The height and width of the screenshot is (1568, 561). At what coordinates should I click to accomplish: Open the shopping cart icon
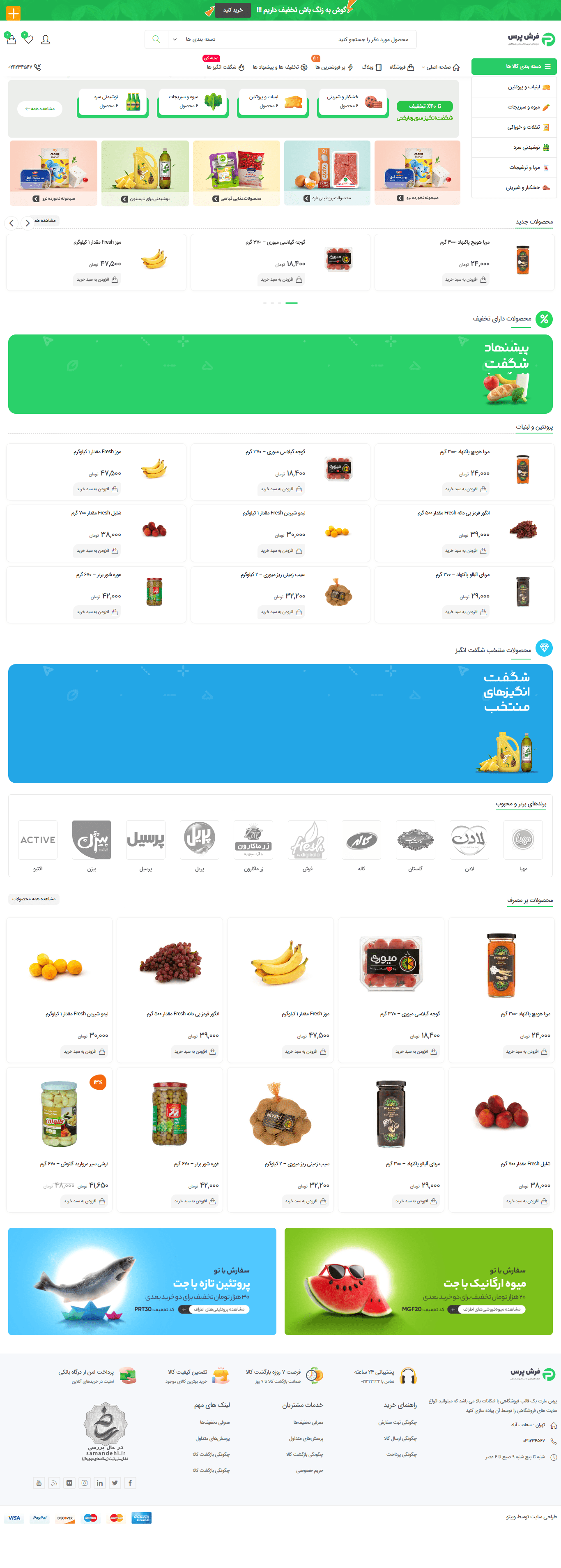(11, 39)
